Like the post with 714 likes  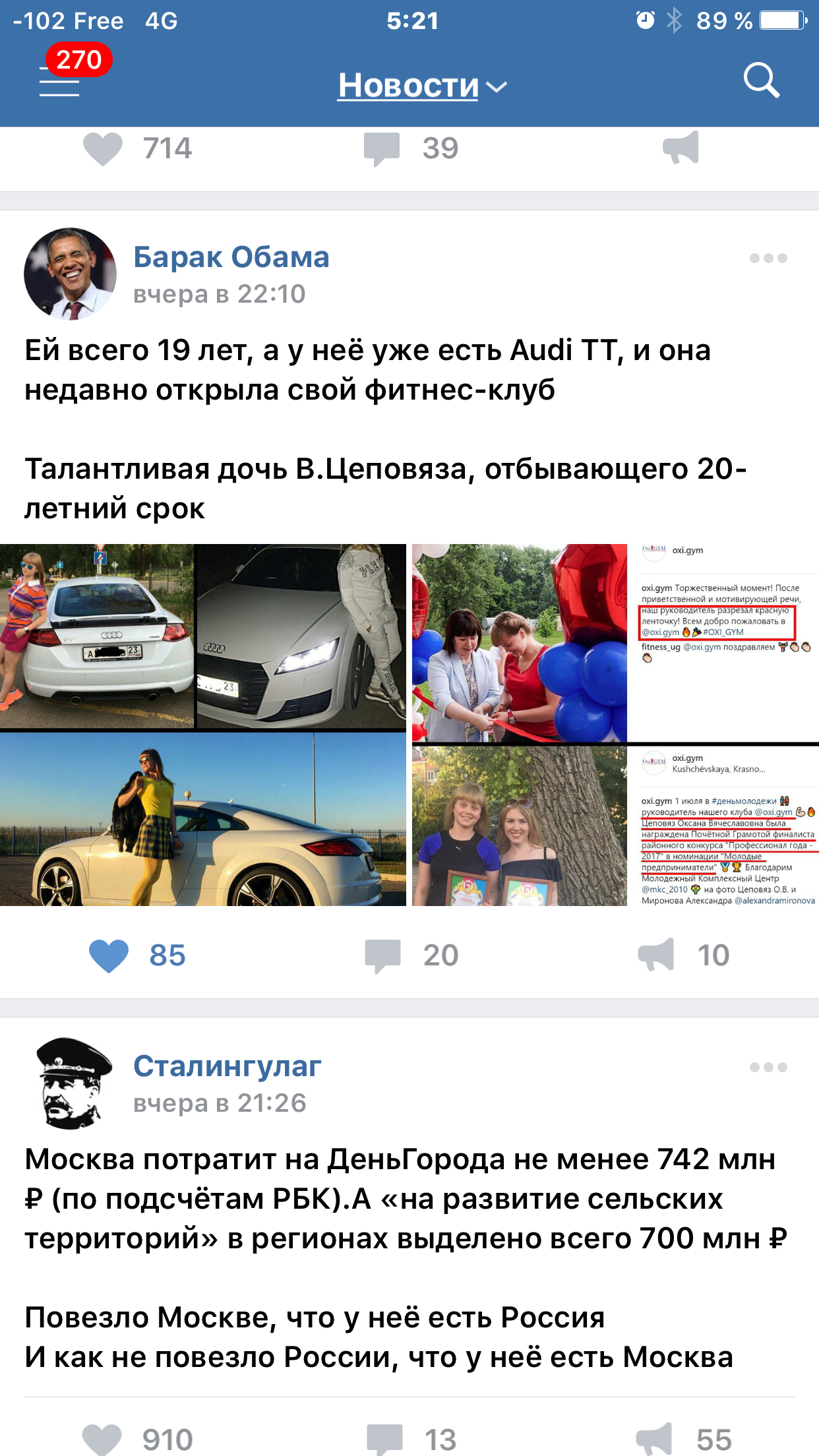coord(103,148)
